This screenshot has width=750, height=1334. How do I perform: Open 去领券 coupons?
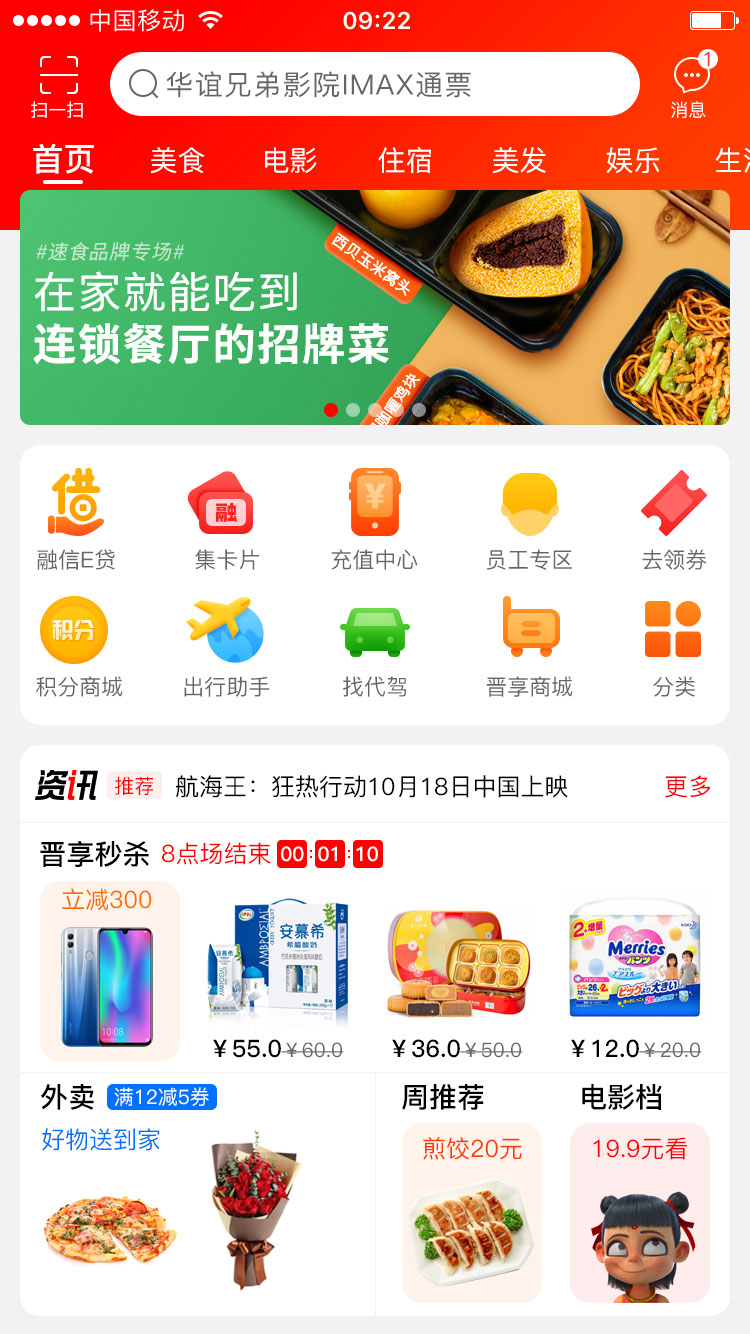pyautogui.click(x=674, y=518)
